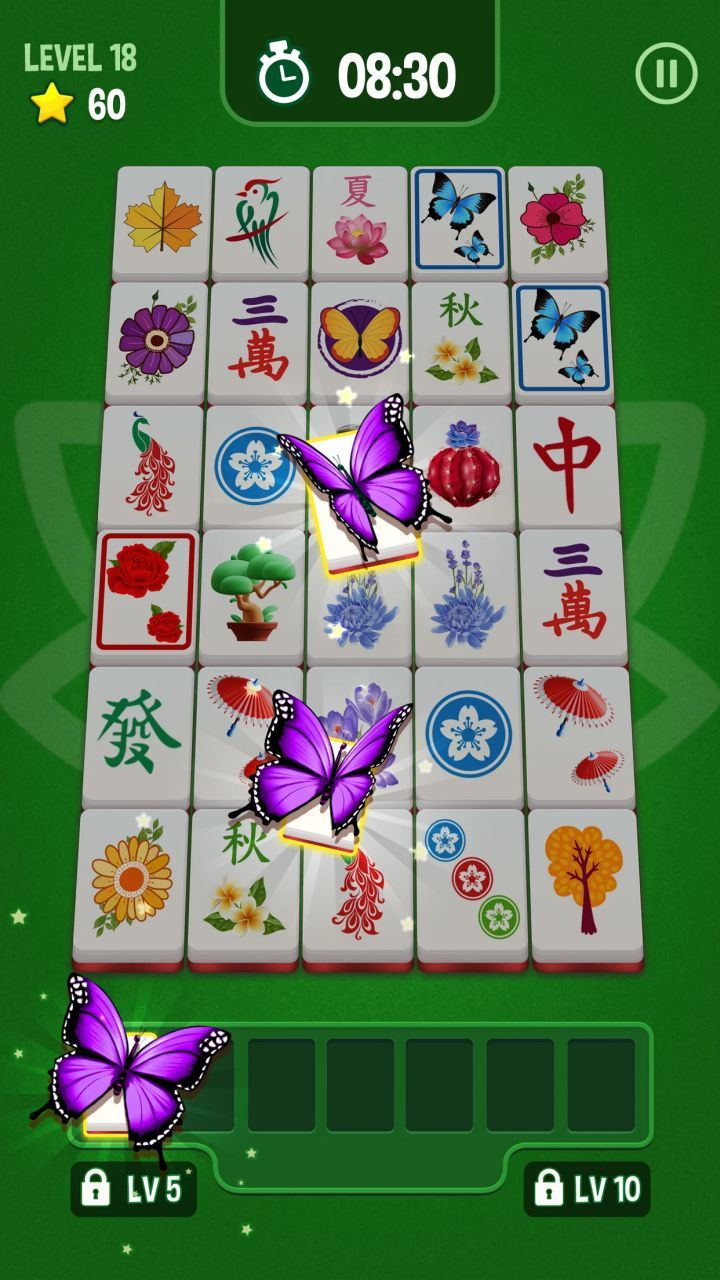Pause the game
Viewport: 720px width, 1280px height.
click(x=665, y=74)
